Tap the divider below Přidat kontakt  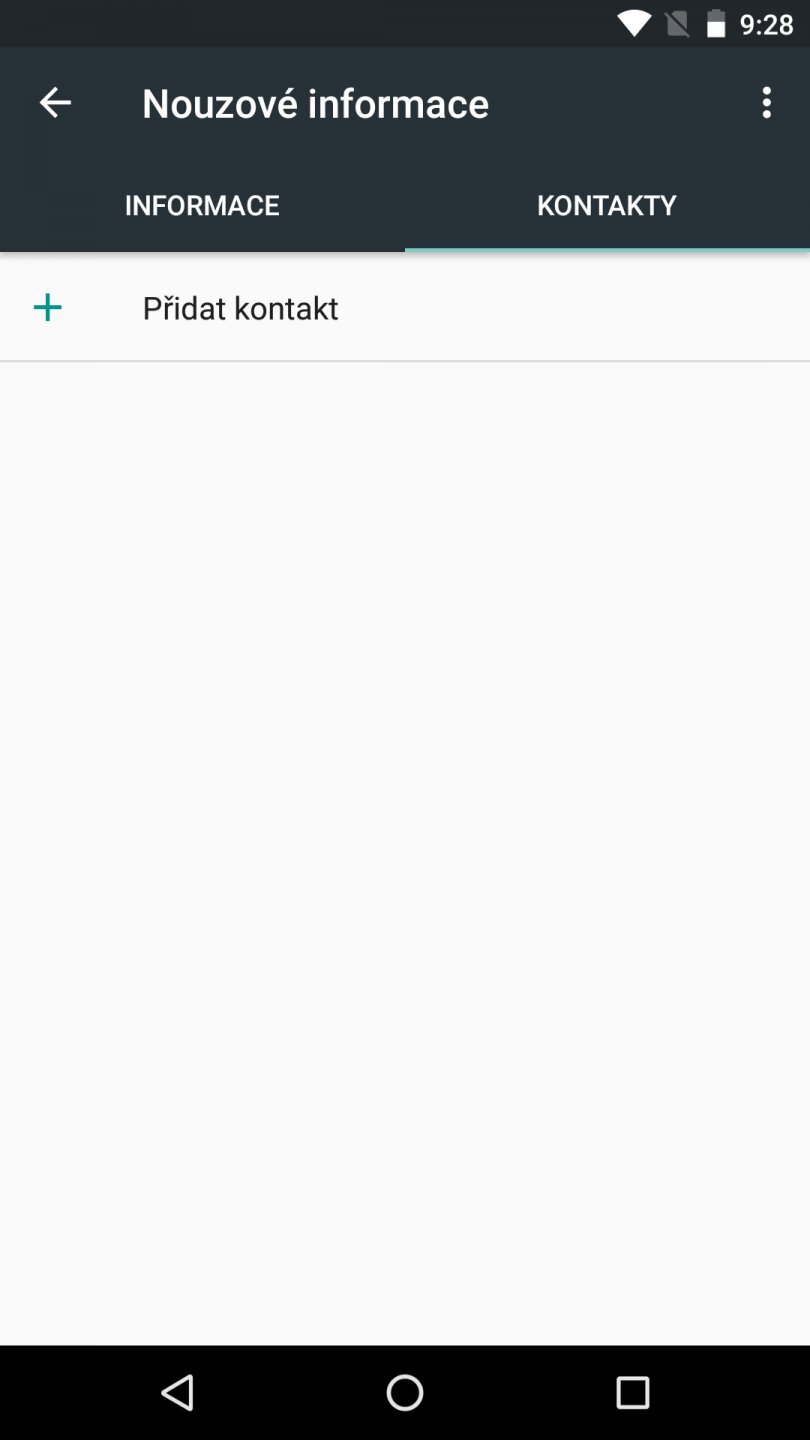pyautogui.click(x=405, y=361)
